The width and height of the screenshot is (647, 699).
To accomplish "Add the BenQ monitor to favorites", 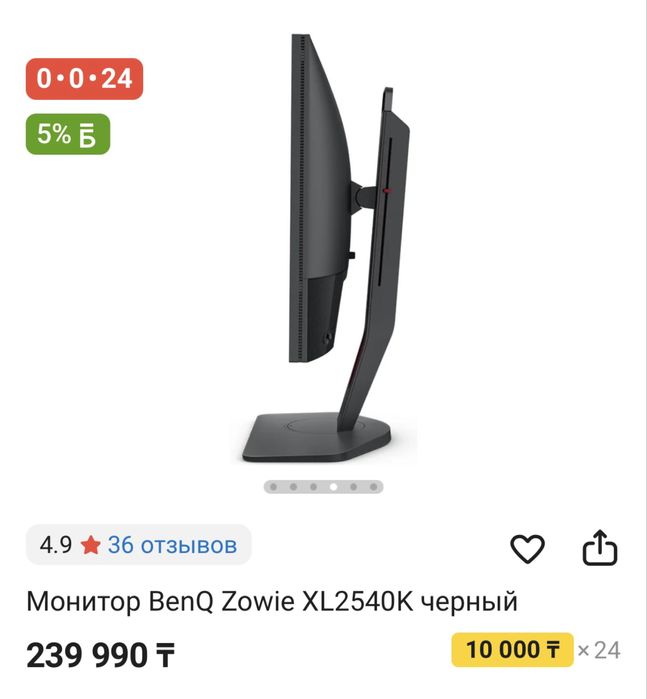I will click(527, 548).
